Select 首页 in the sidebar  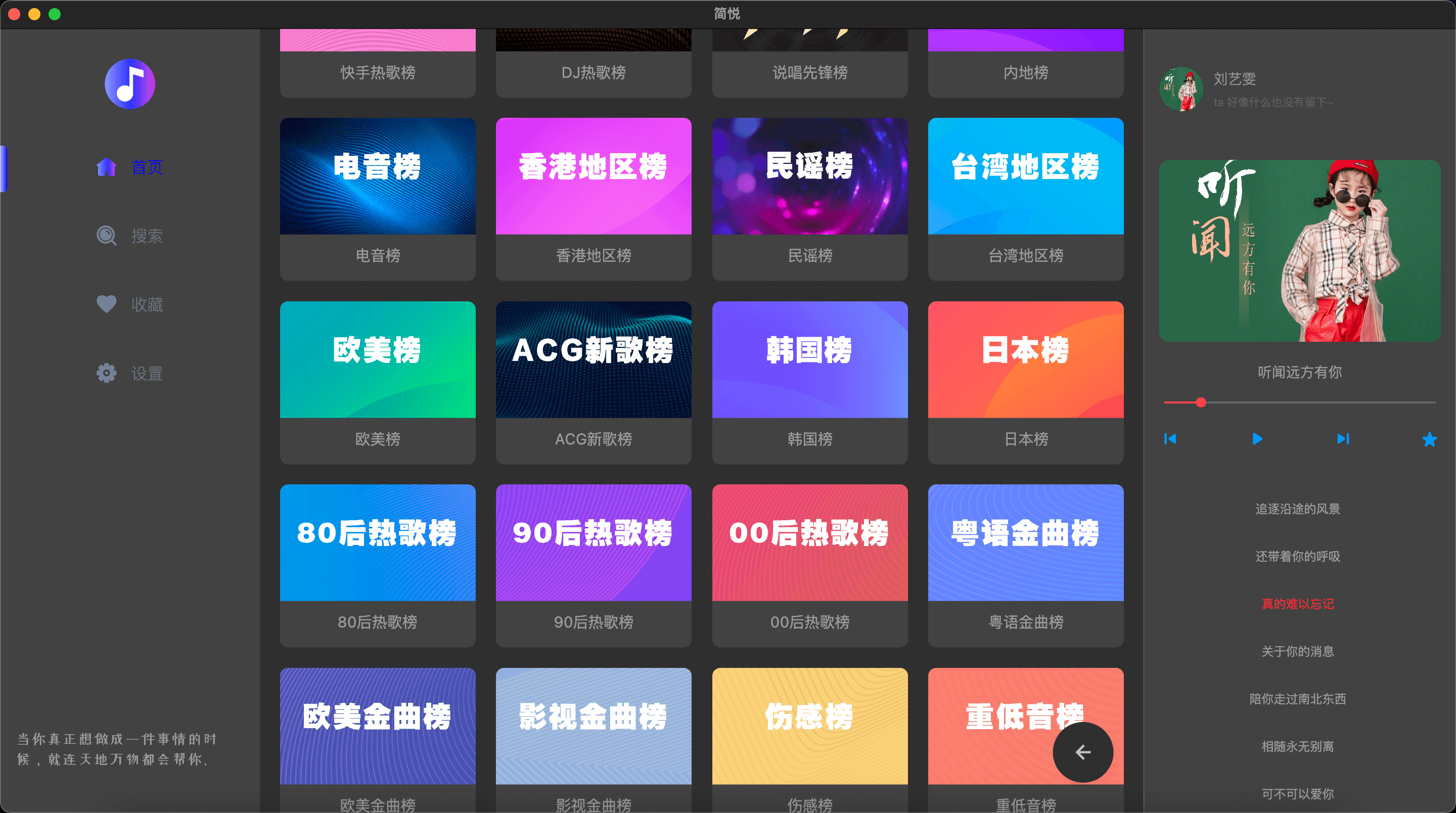coord(130,167)
